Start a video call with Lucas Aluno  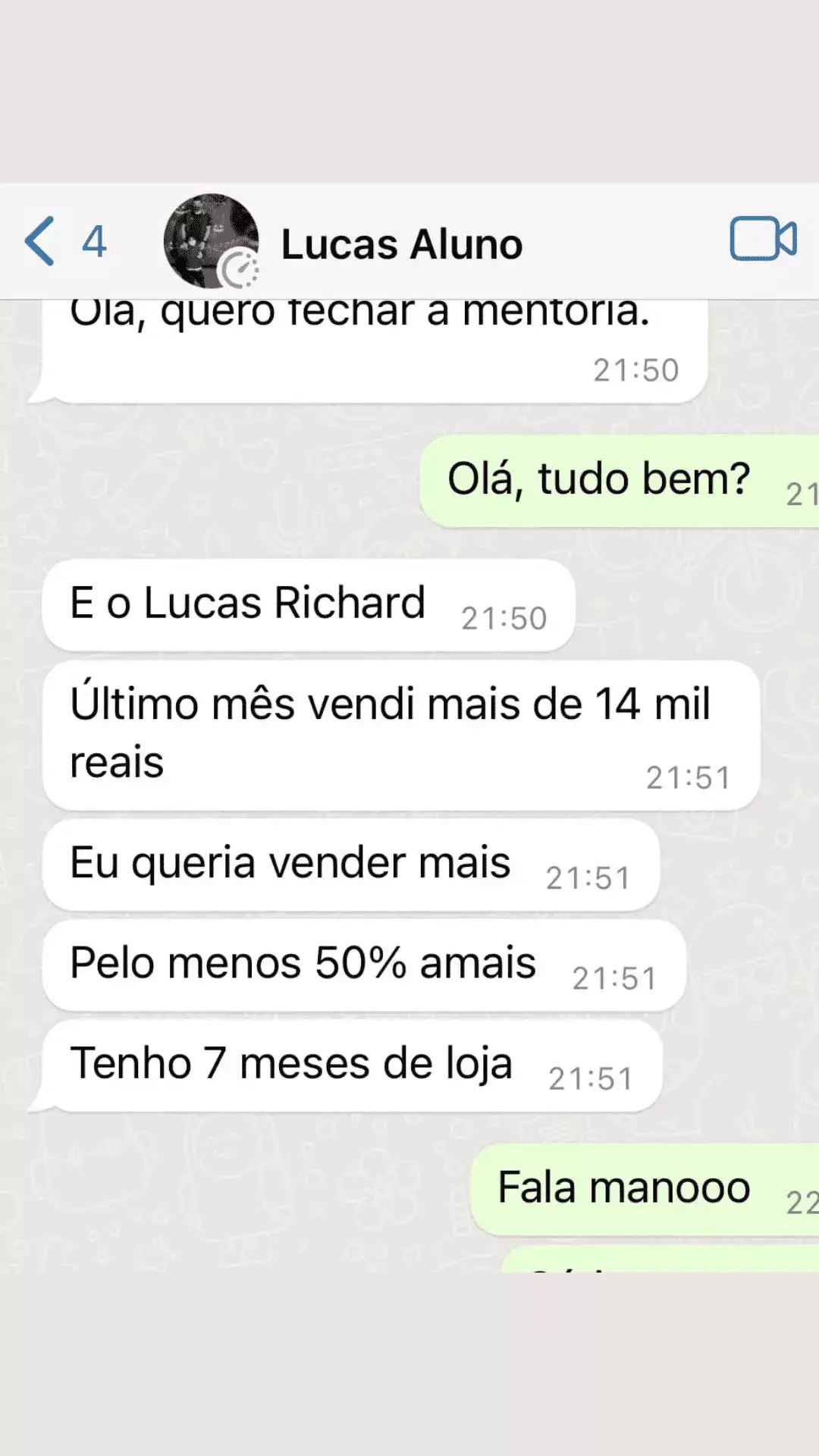[x=762, y=239]
